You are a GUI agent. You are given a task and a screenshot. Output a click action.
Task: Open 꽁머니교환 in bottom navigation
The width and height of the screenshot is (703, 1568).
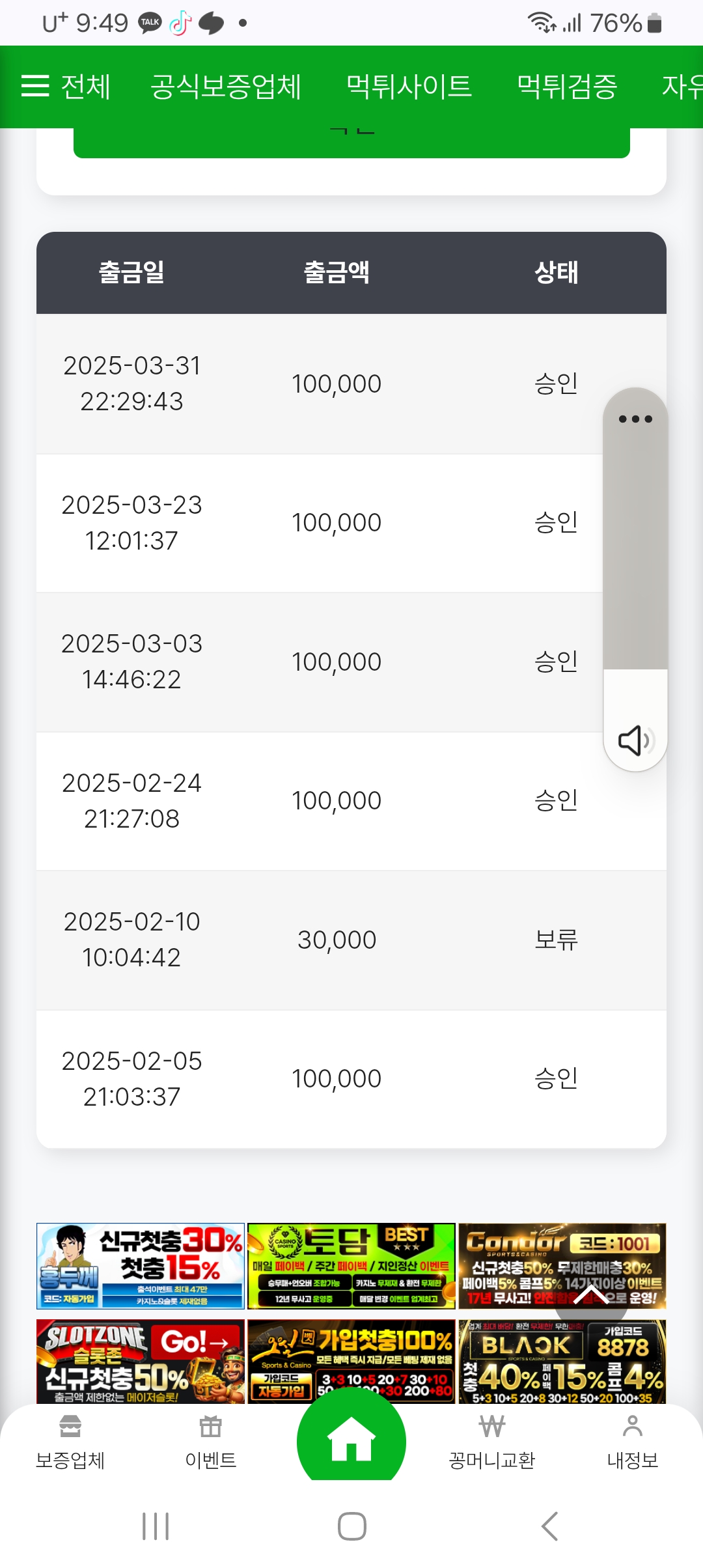coord(492,1443)
